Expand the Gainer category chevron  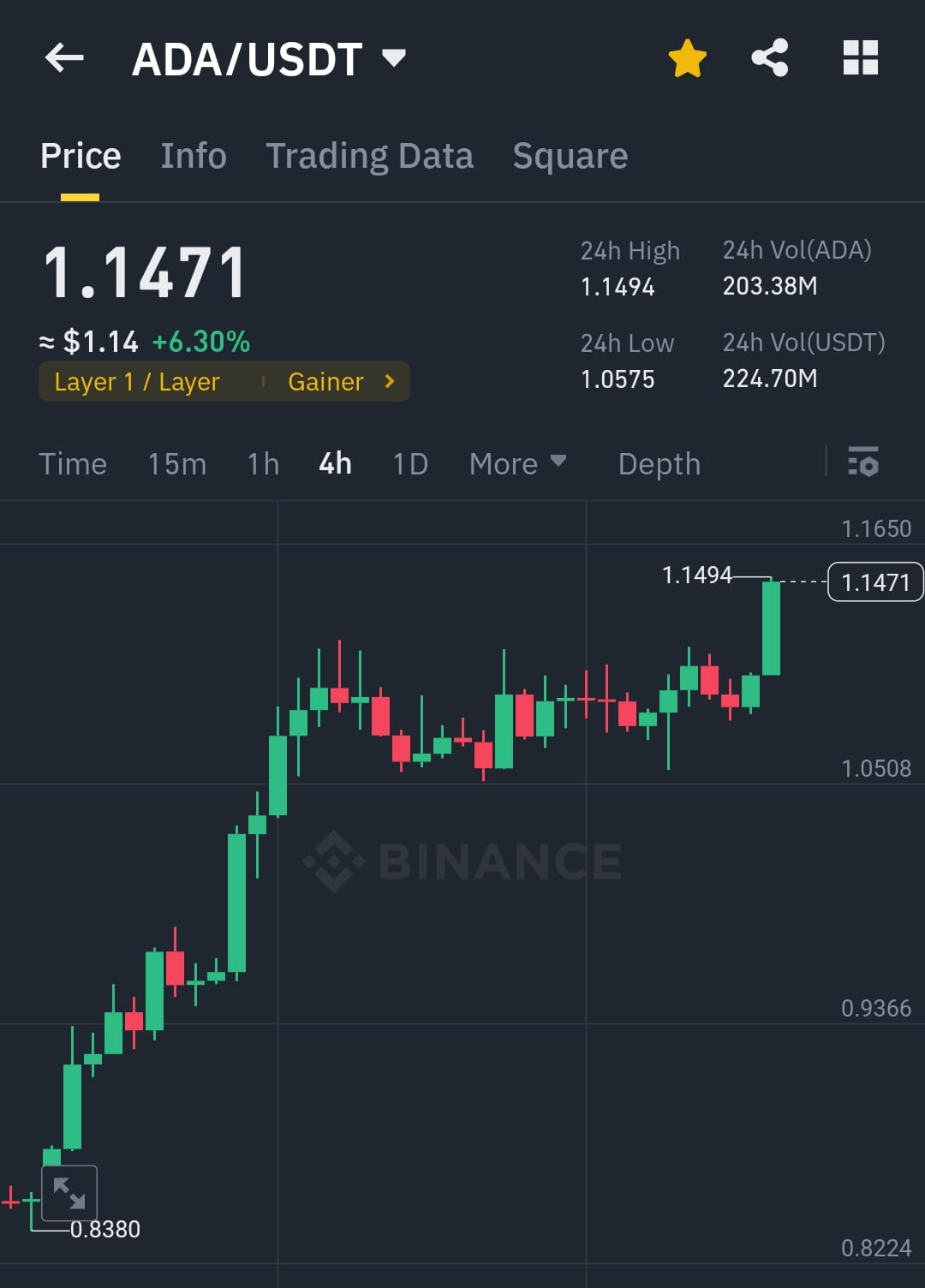pyautogui.click(x=388, y=382)
